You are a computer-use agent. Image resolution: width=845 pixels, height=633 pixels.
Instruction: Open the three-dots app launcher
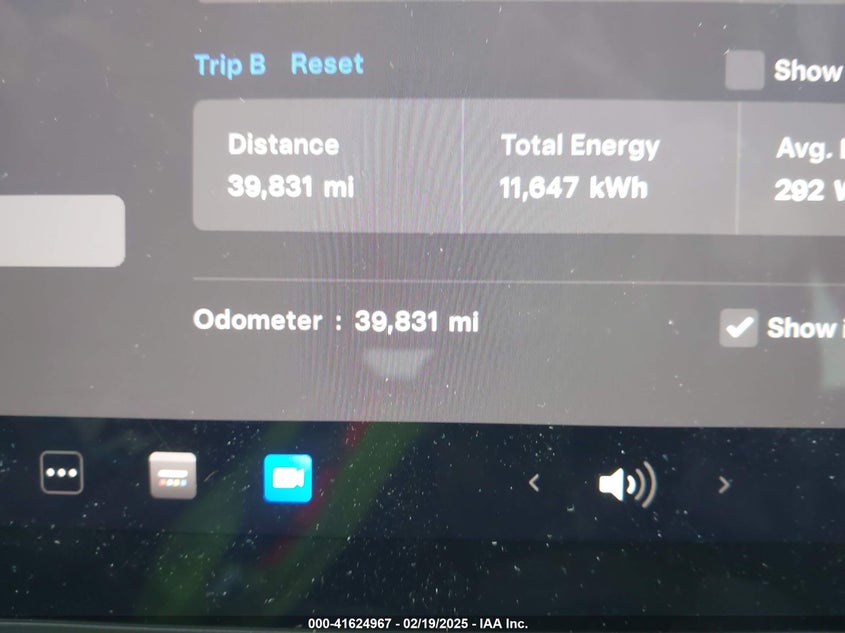(x=62, y=474)
